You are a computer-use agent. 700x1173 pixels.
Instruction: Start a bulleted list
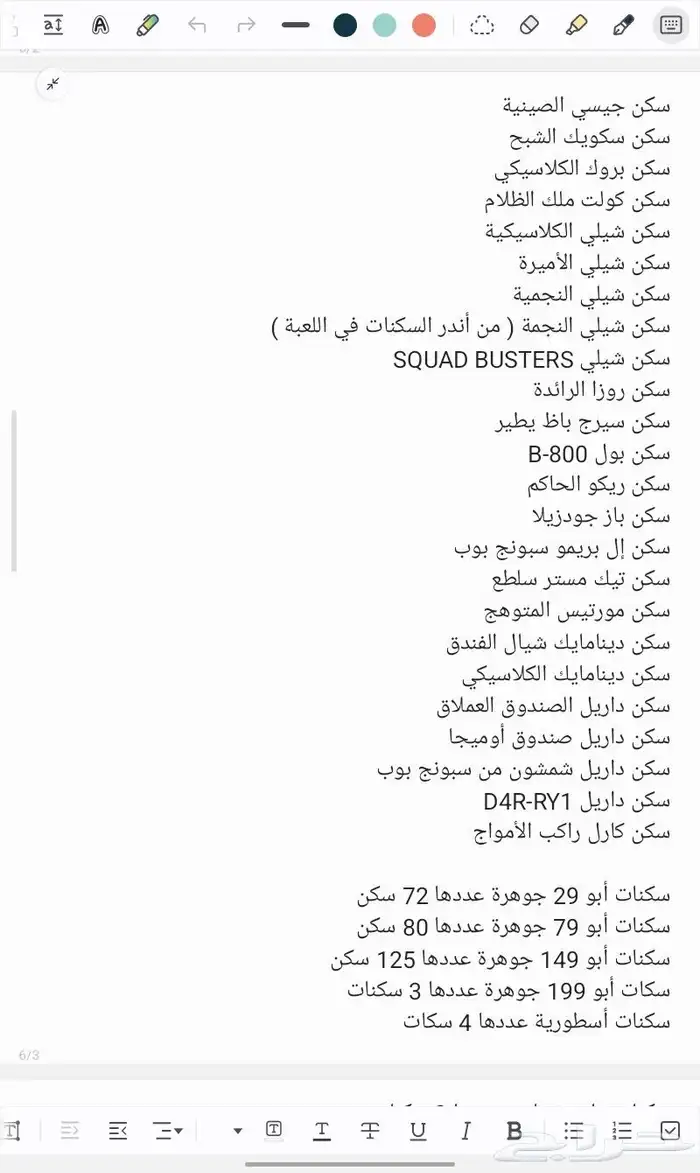coord(573,1131)
